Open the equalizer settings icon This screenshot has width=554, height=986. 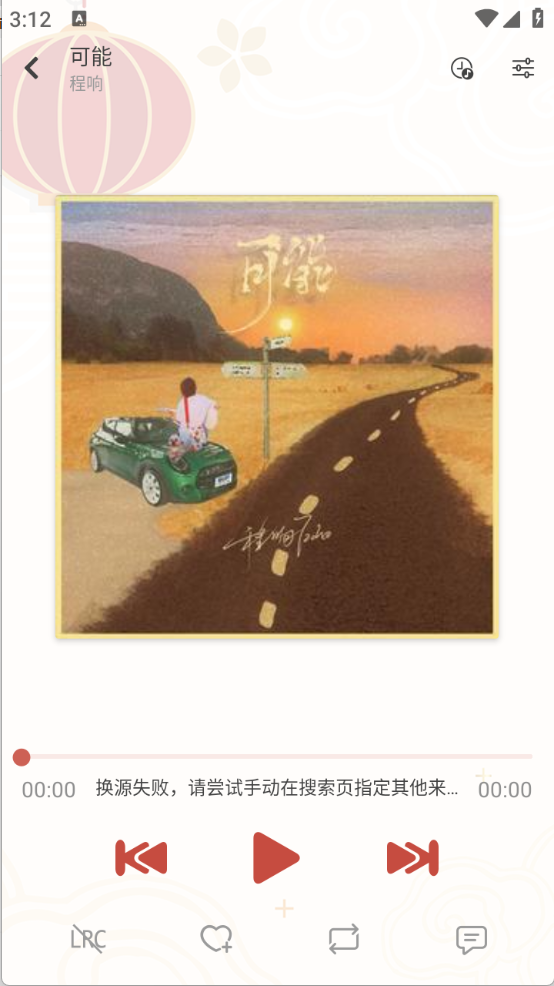coord(523,68)
